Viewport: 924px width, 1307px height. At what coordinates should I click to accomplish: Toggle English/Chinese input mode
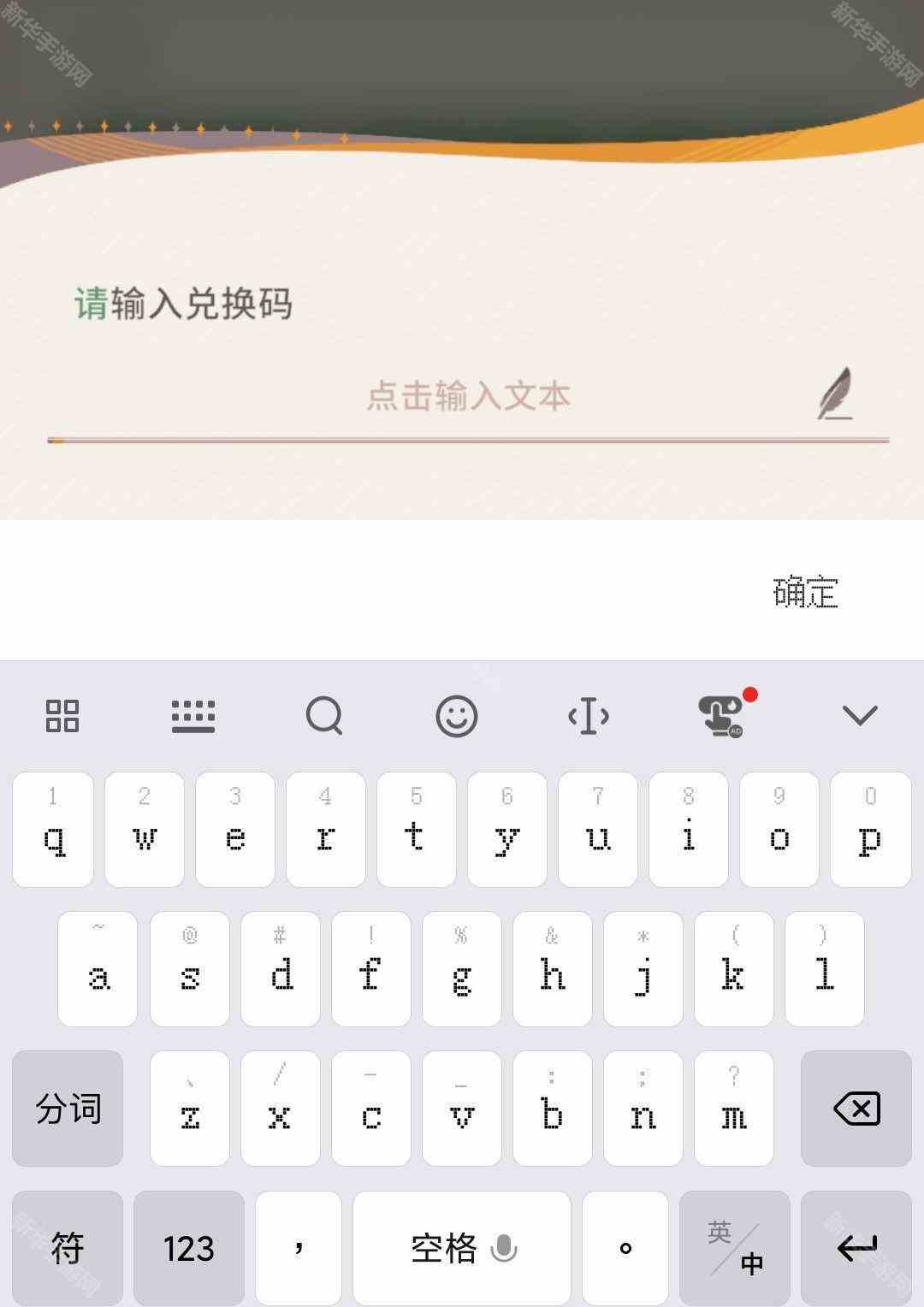coord(734,1248)
